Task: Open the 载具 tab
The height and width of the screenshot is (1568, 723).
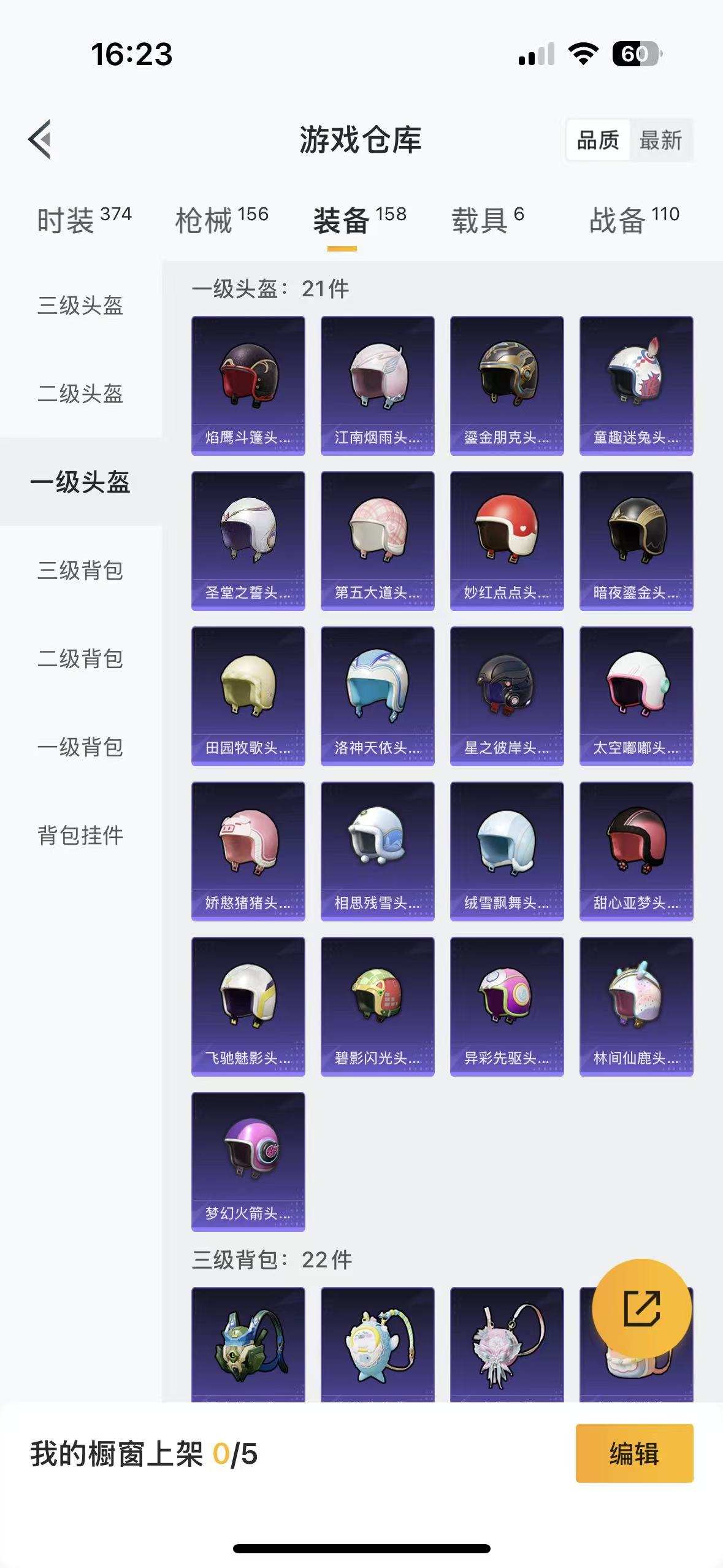Action: click(x=488, y=220)
